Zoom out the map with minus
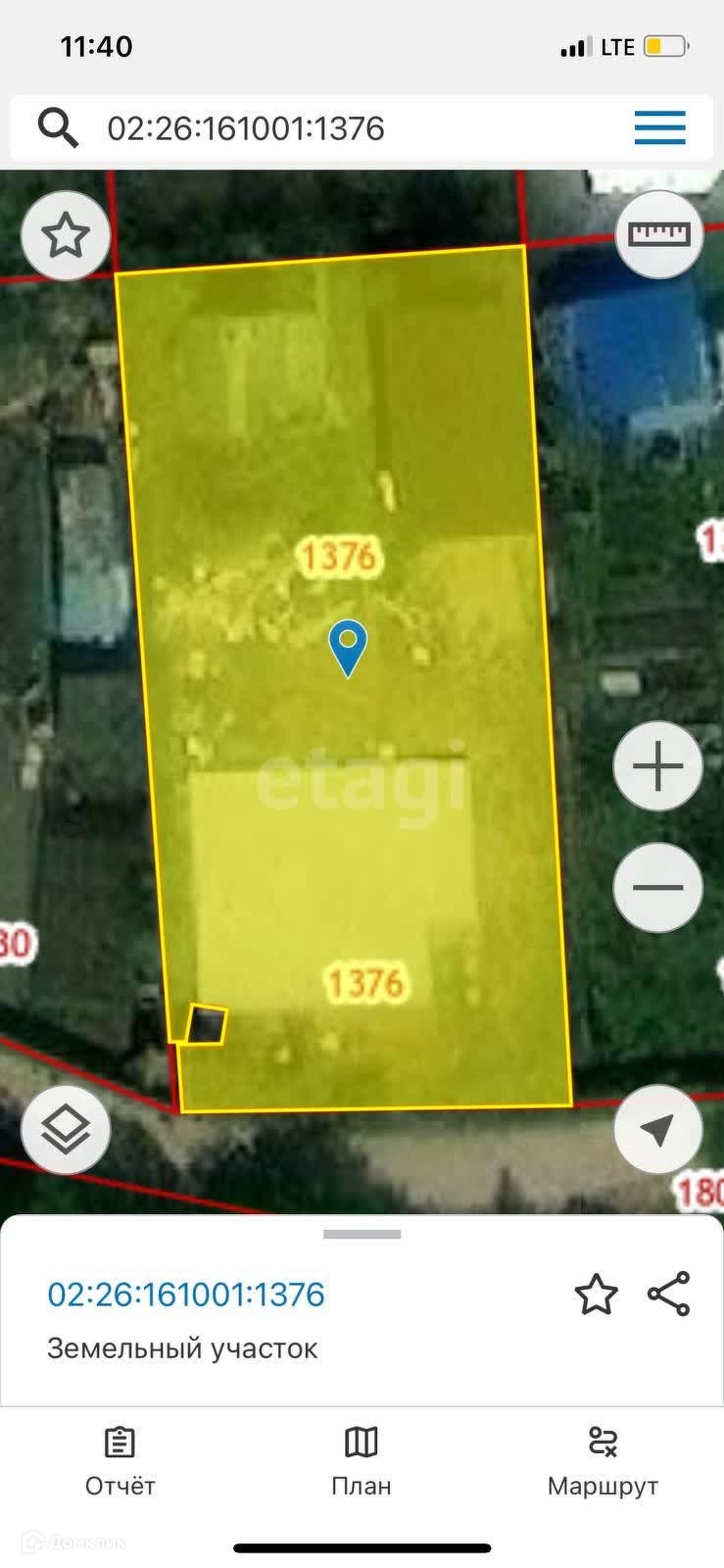This screenshot has height=1568, width=724. pos(658,888)
